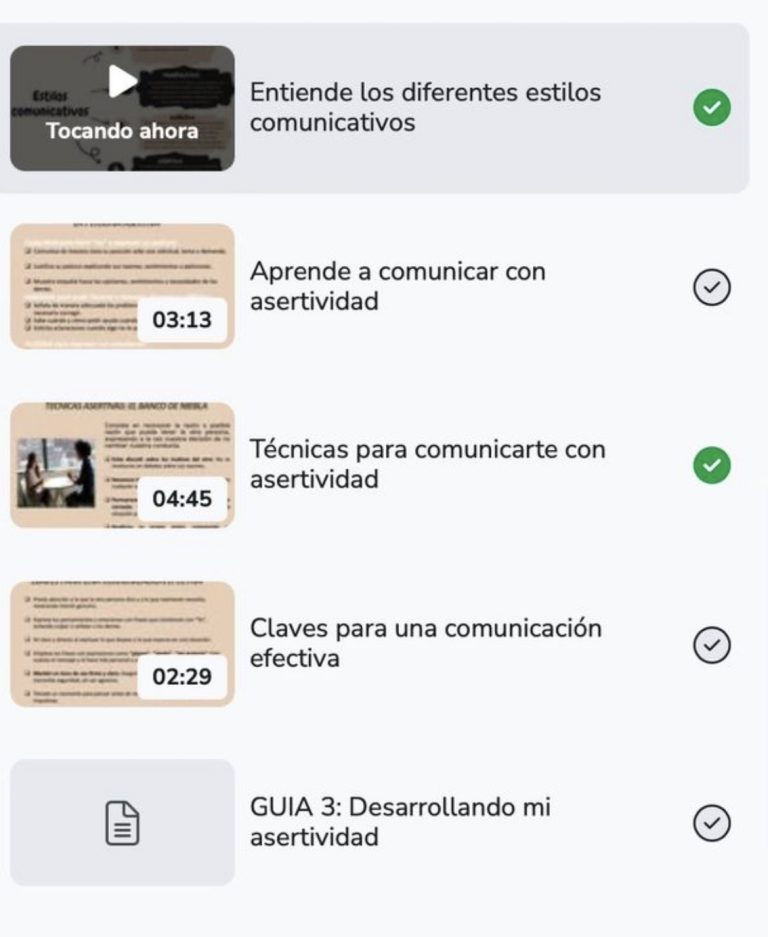The height and width of the screenshot is (937, 768).
Task: Open lesson 'Claves para una comunicación efectiva'
Action: tap(425, 643)
